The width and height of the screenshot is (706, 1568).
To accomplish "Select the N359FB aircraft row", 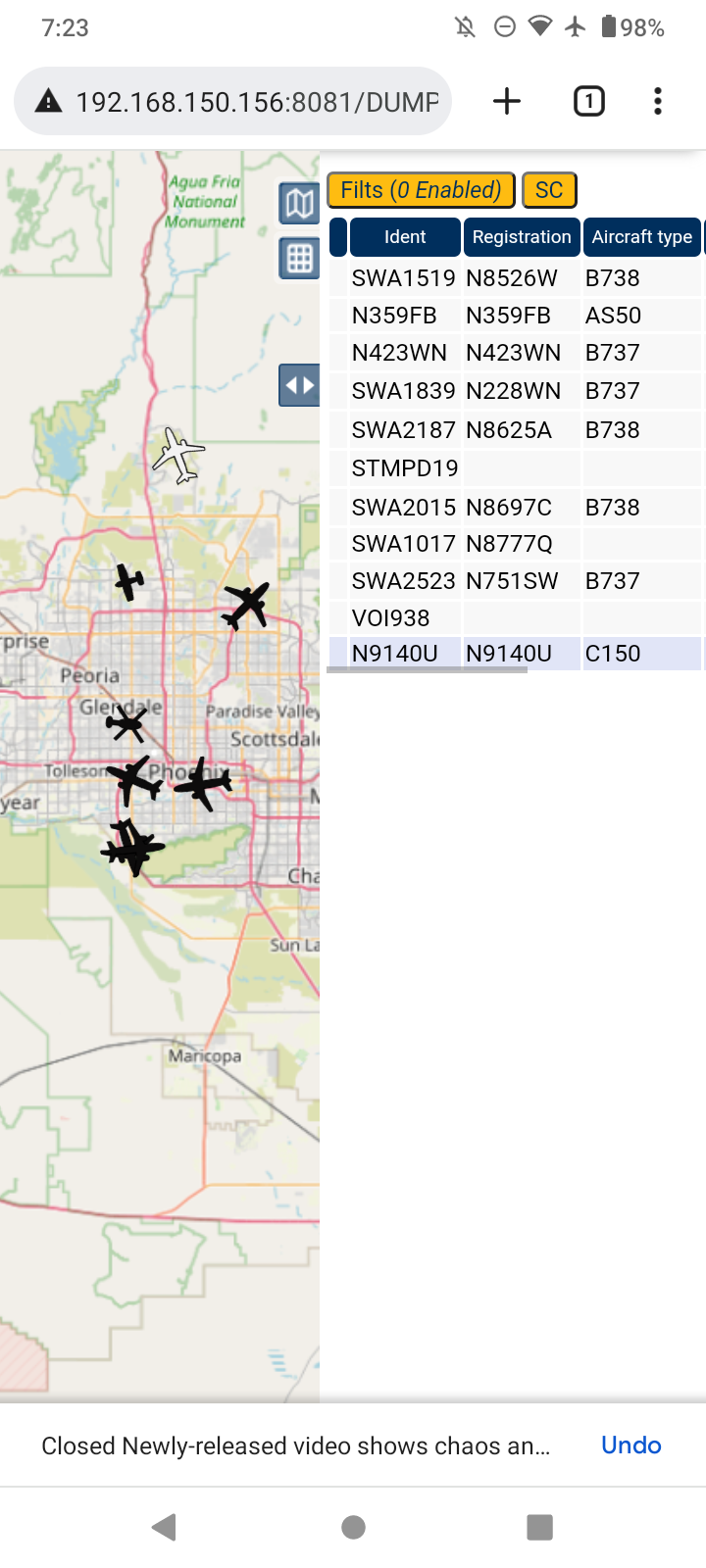I will pyautogui.click(x=516, y=316).
